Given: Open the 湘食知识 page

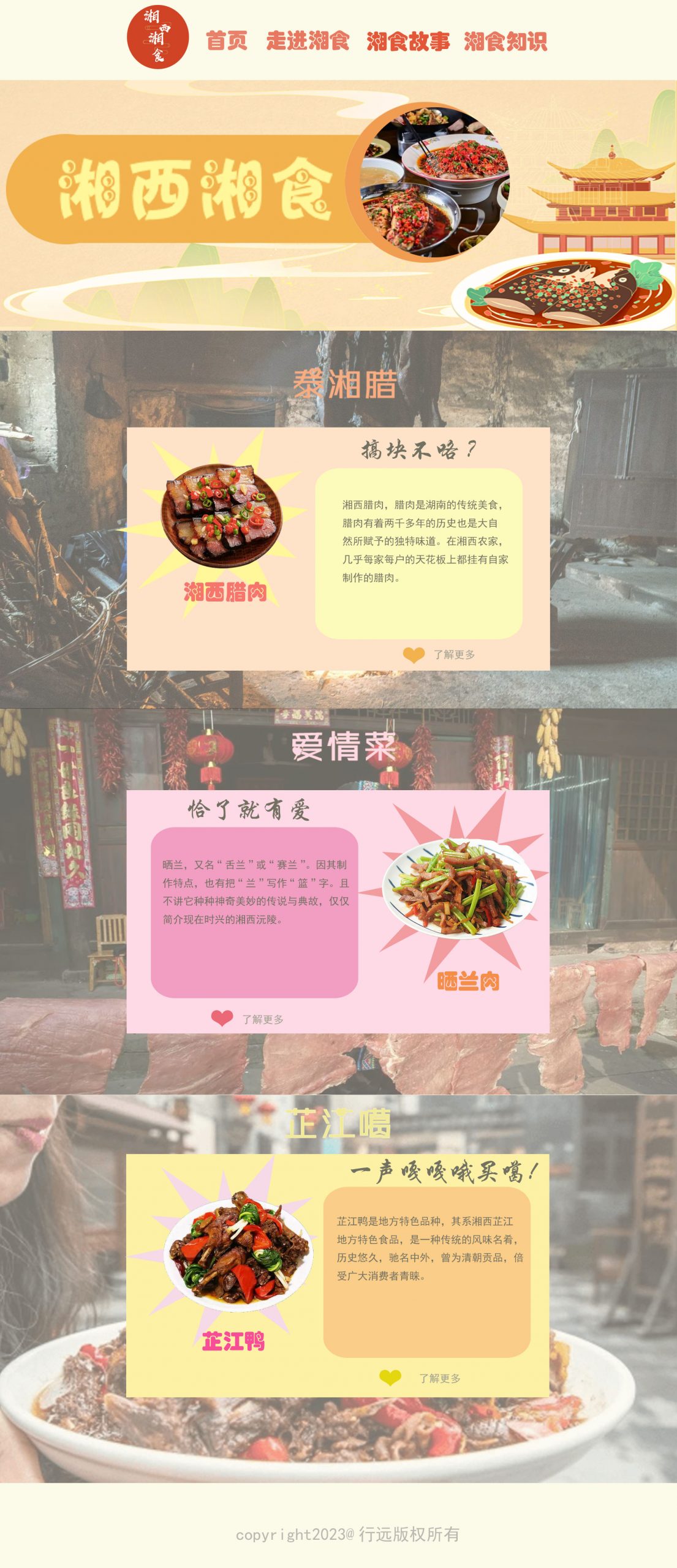Looking at the screenshot, I should coord(505,42).
